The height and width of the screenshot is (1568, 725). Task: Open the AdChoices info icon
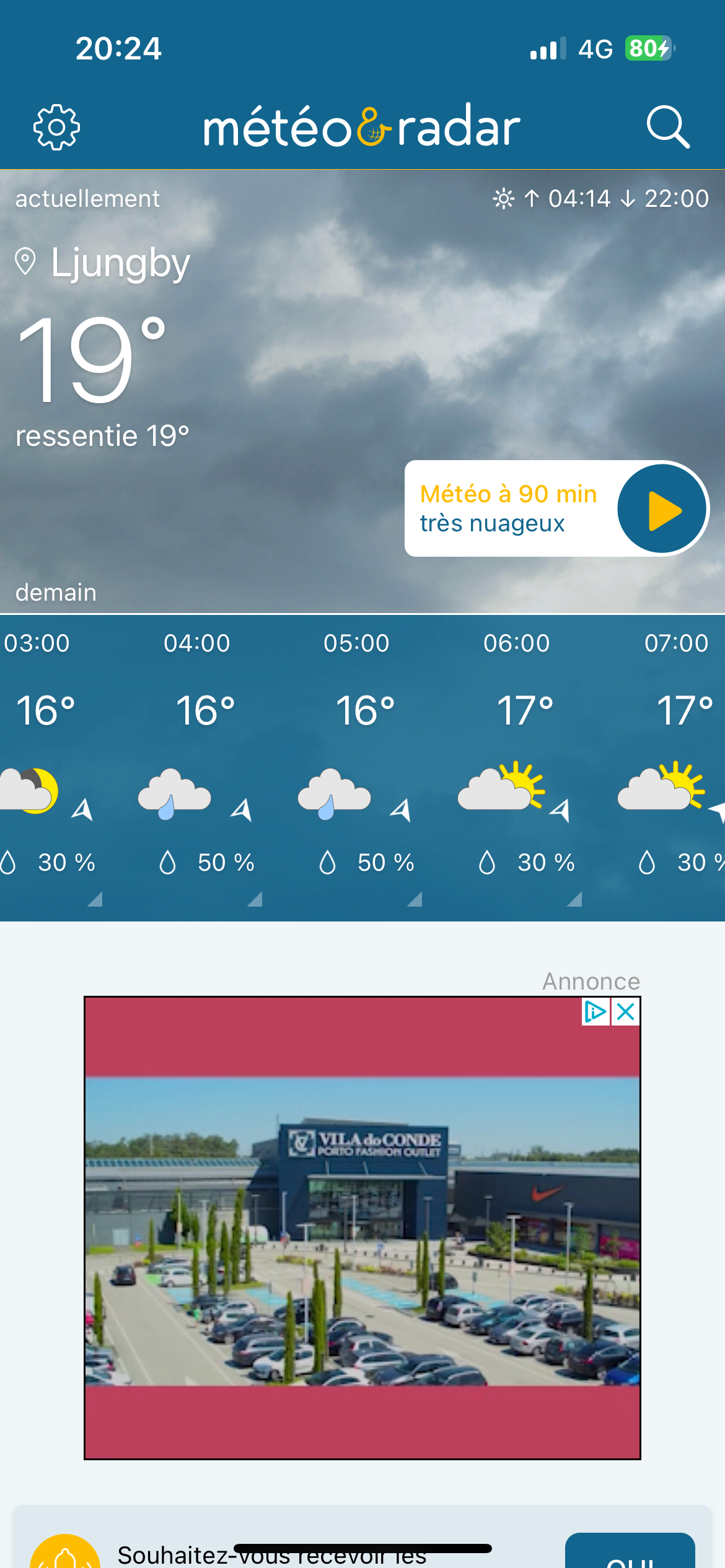pos(595,1012)
